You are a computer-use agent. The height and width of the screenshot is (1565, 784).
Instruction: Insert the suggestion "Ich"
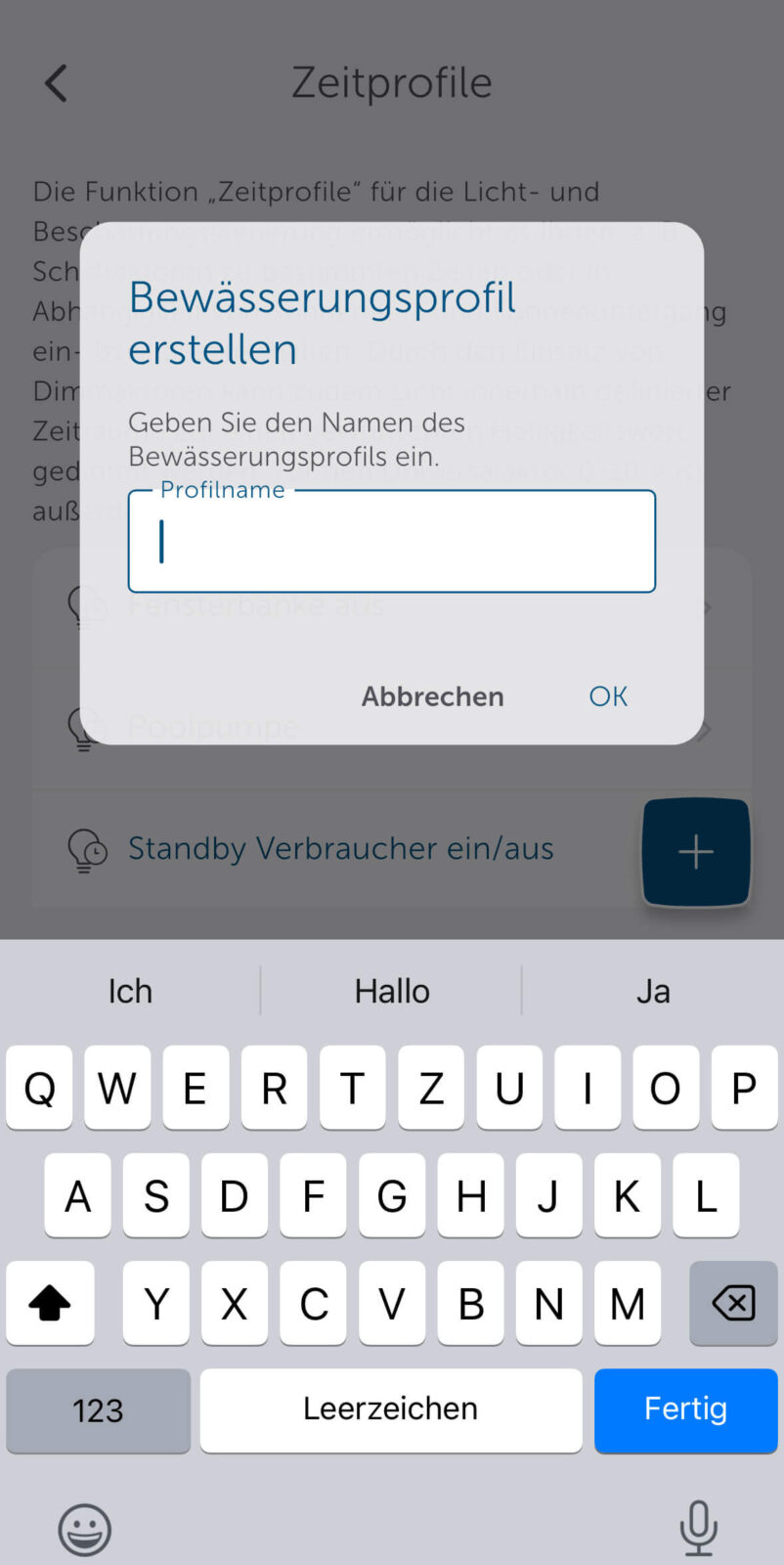tap(130, 991)
